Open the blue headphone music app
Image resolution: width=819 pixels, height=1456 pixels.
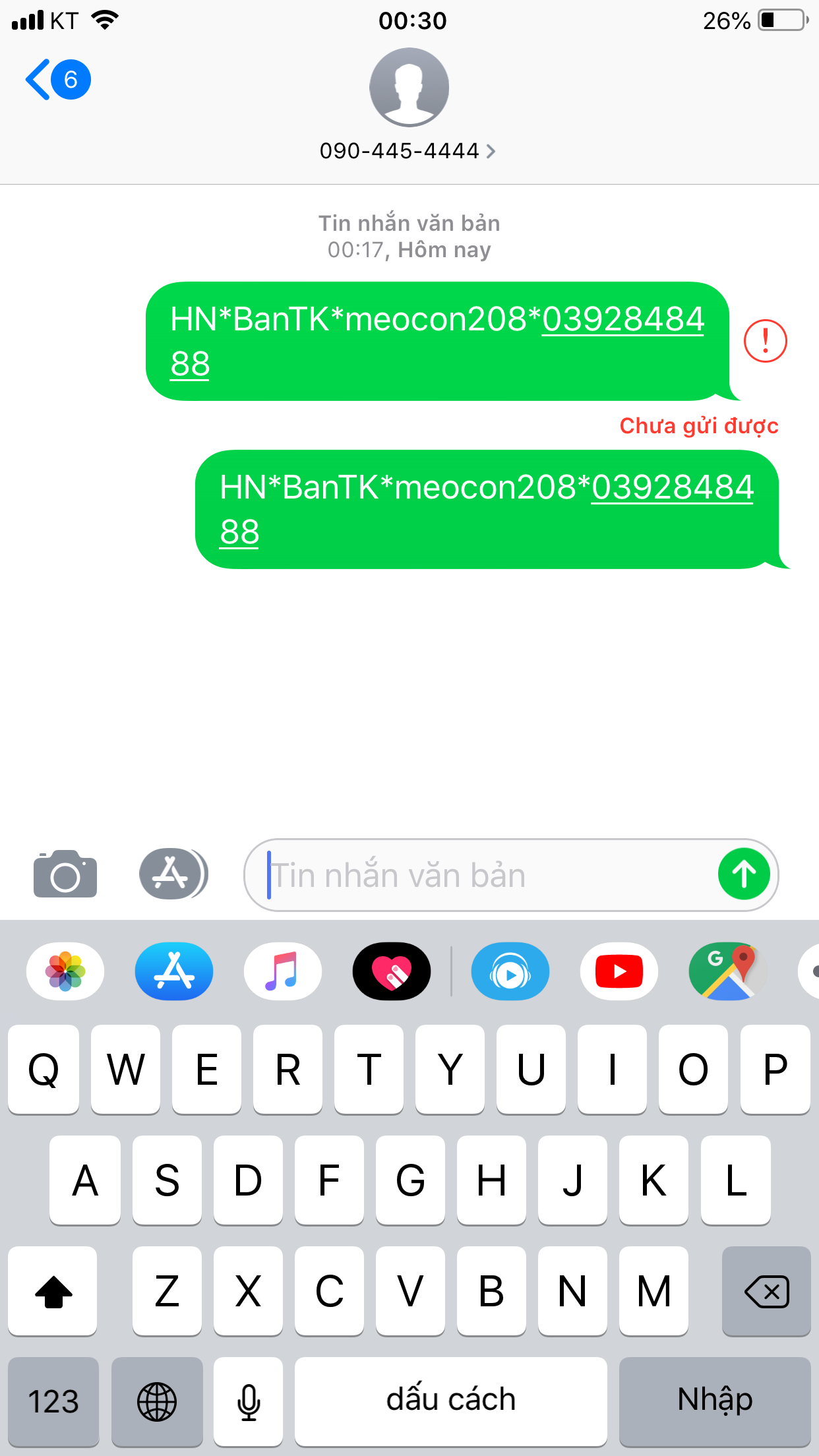click(510, 972)
